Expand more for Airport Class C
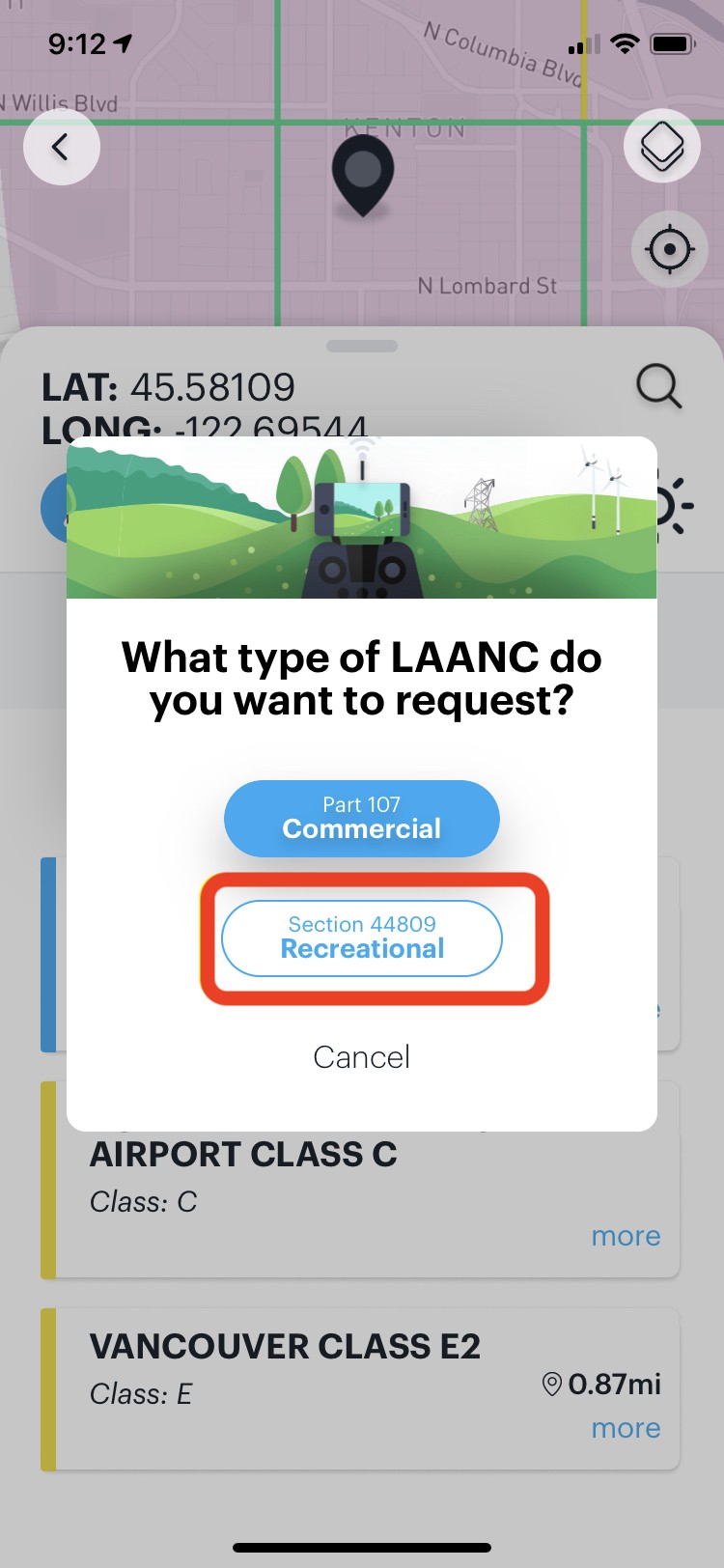 pyautogui.click(x=626, y=1236)
